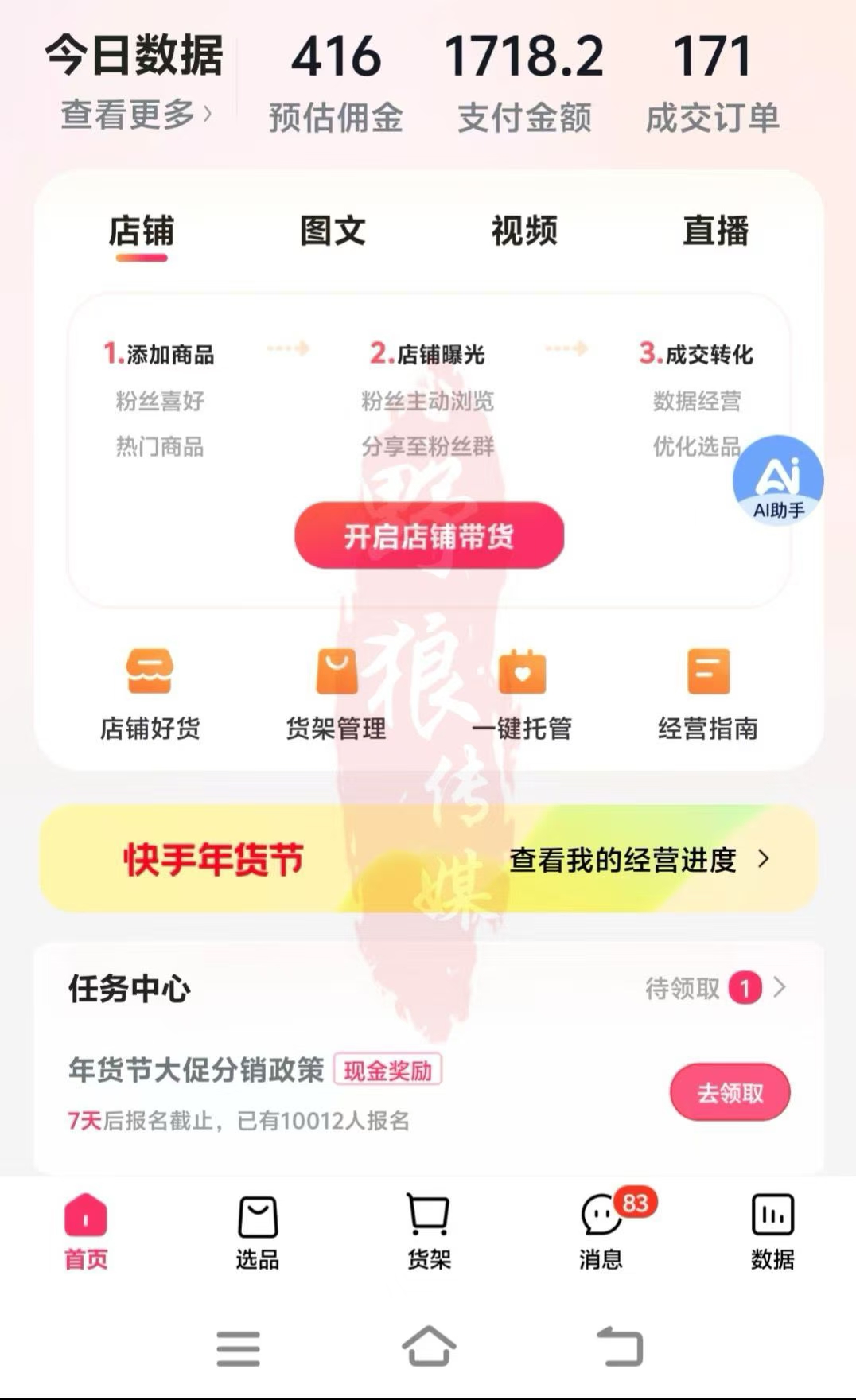Open 待领取 tasks in 任务中心
The height and width of the screenshot is (1400, 856).
[x=714, y=988]
